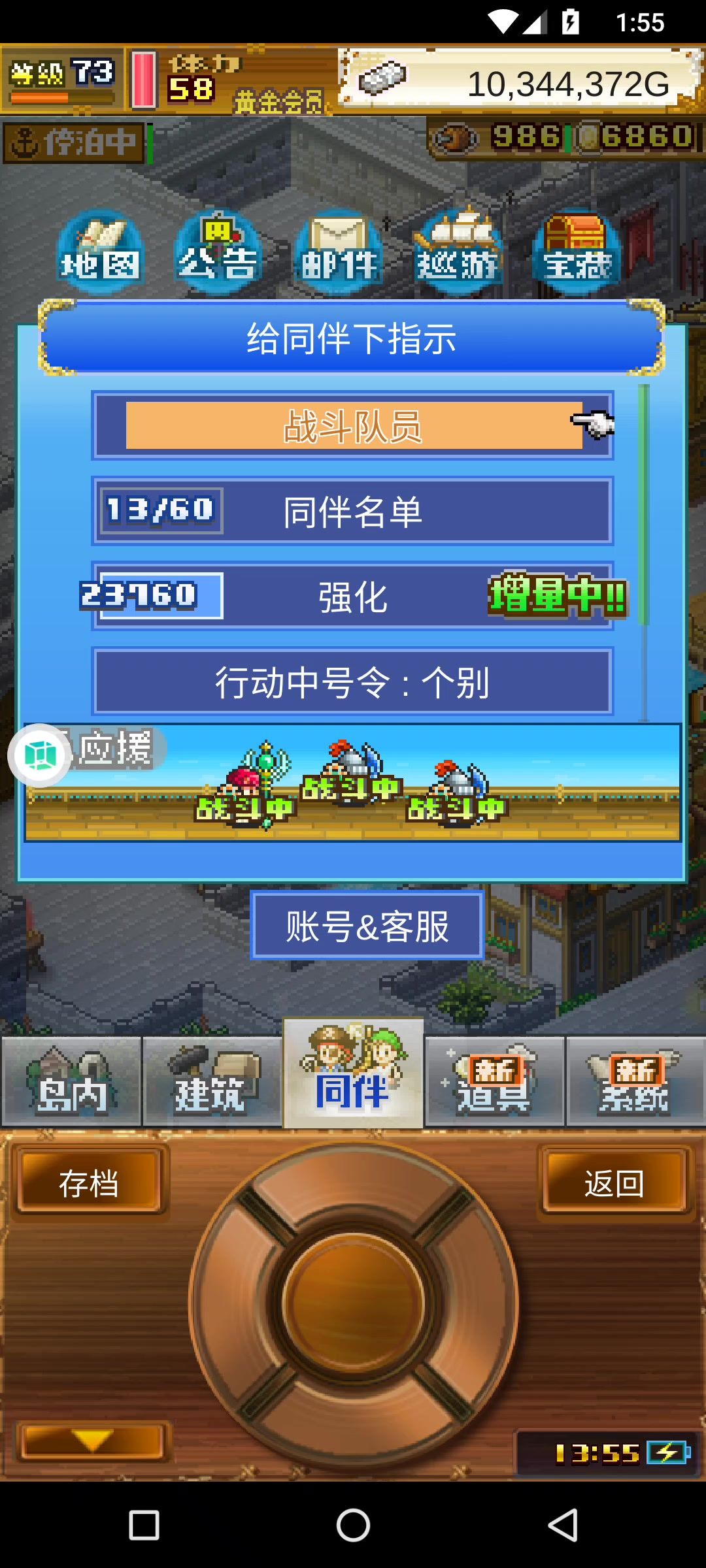
Task: Open the 同伴名单 companion list
Action: click(353, 512)
